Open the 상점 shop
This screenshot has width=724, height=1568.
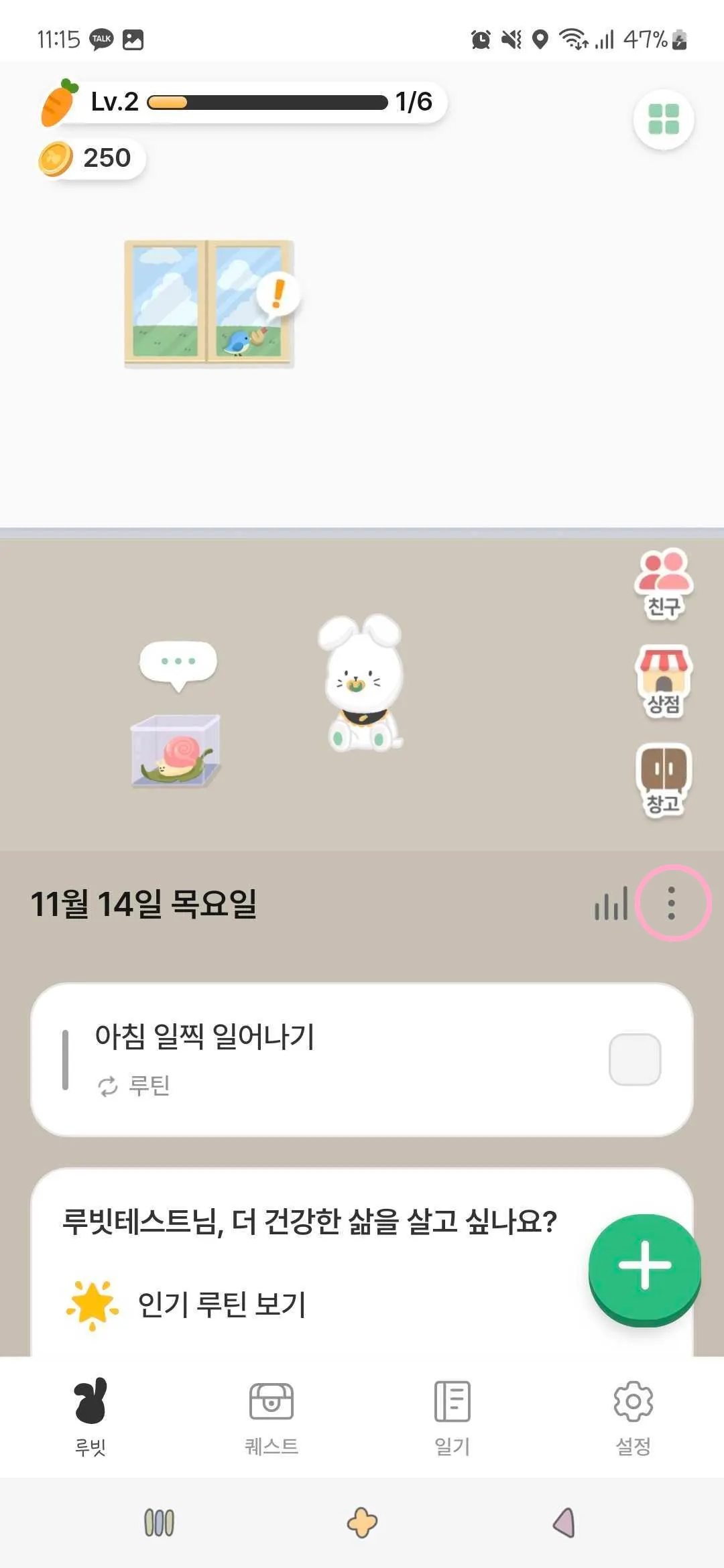663,681
